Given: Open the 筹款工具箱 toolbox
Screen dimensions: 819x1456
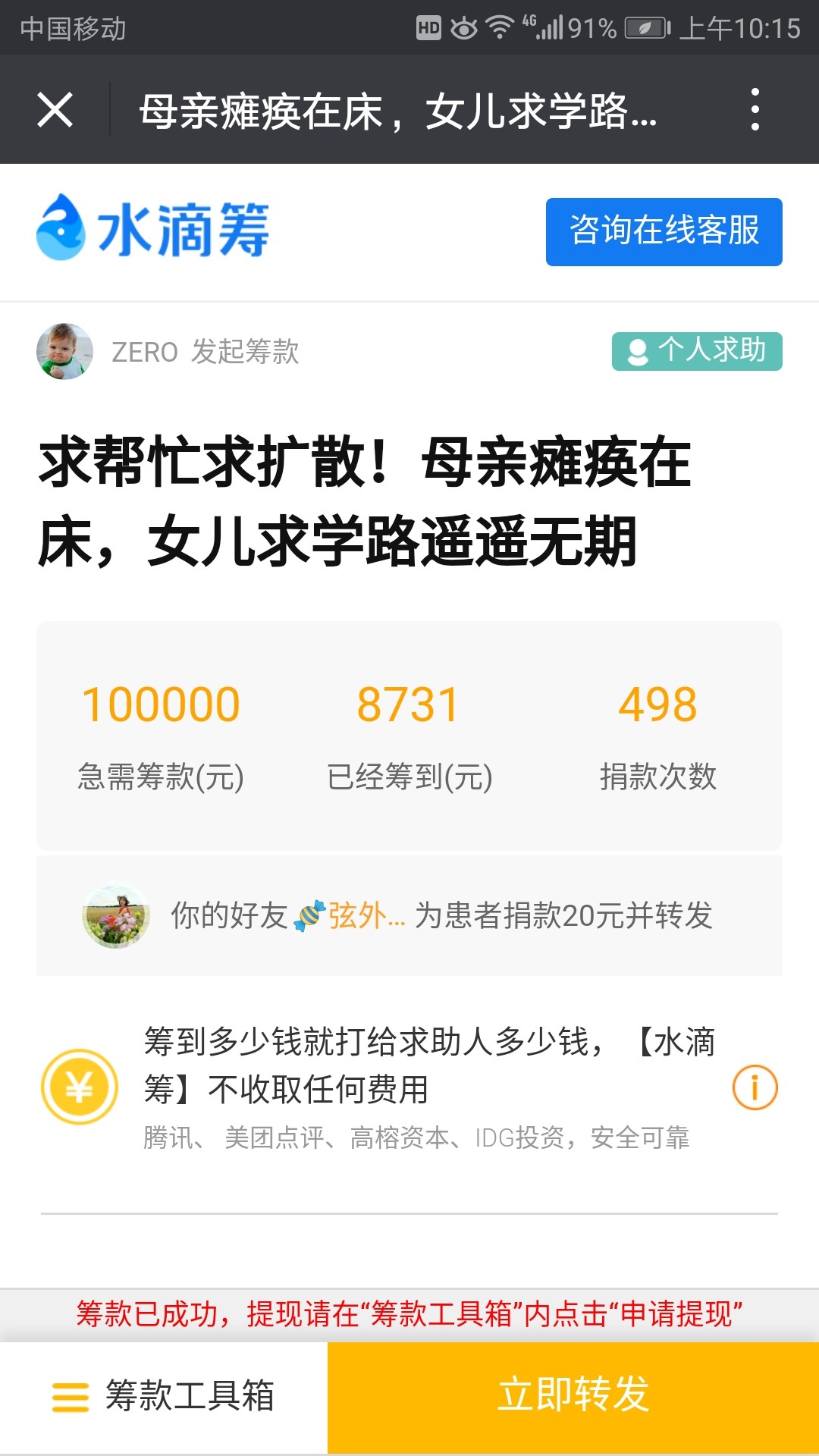Looking at the screenshot, I should click(164, 1396).
